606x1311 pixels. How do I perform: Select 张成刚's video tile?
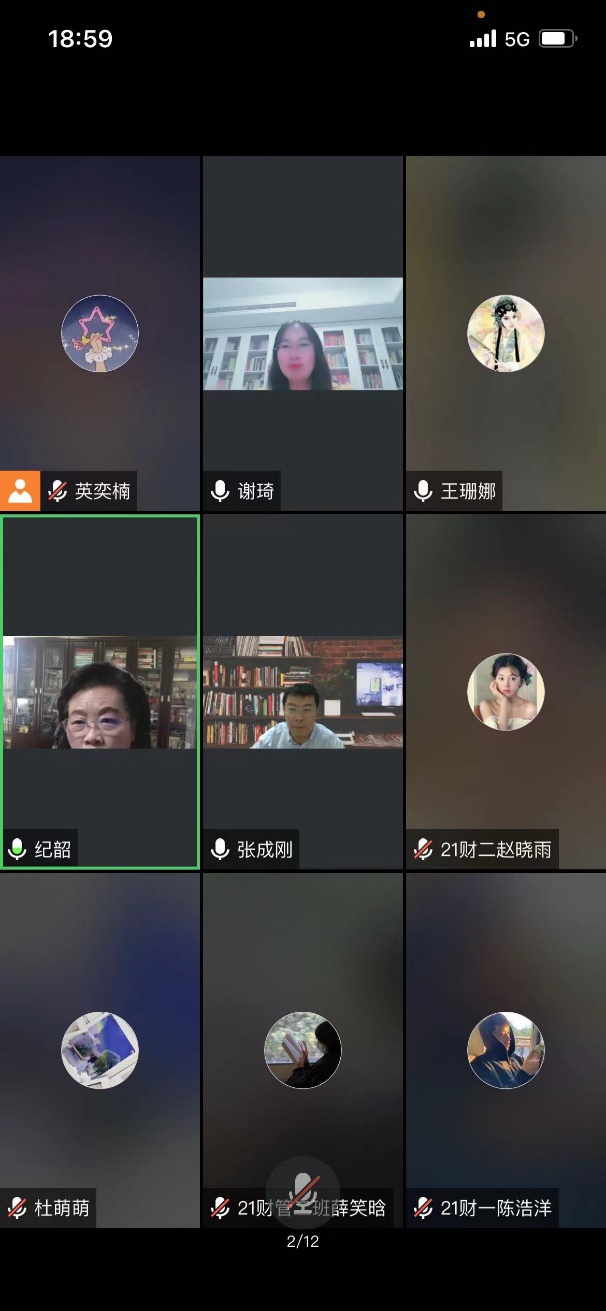303,692
